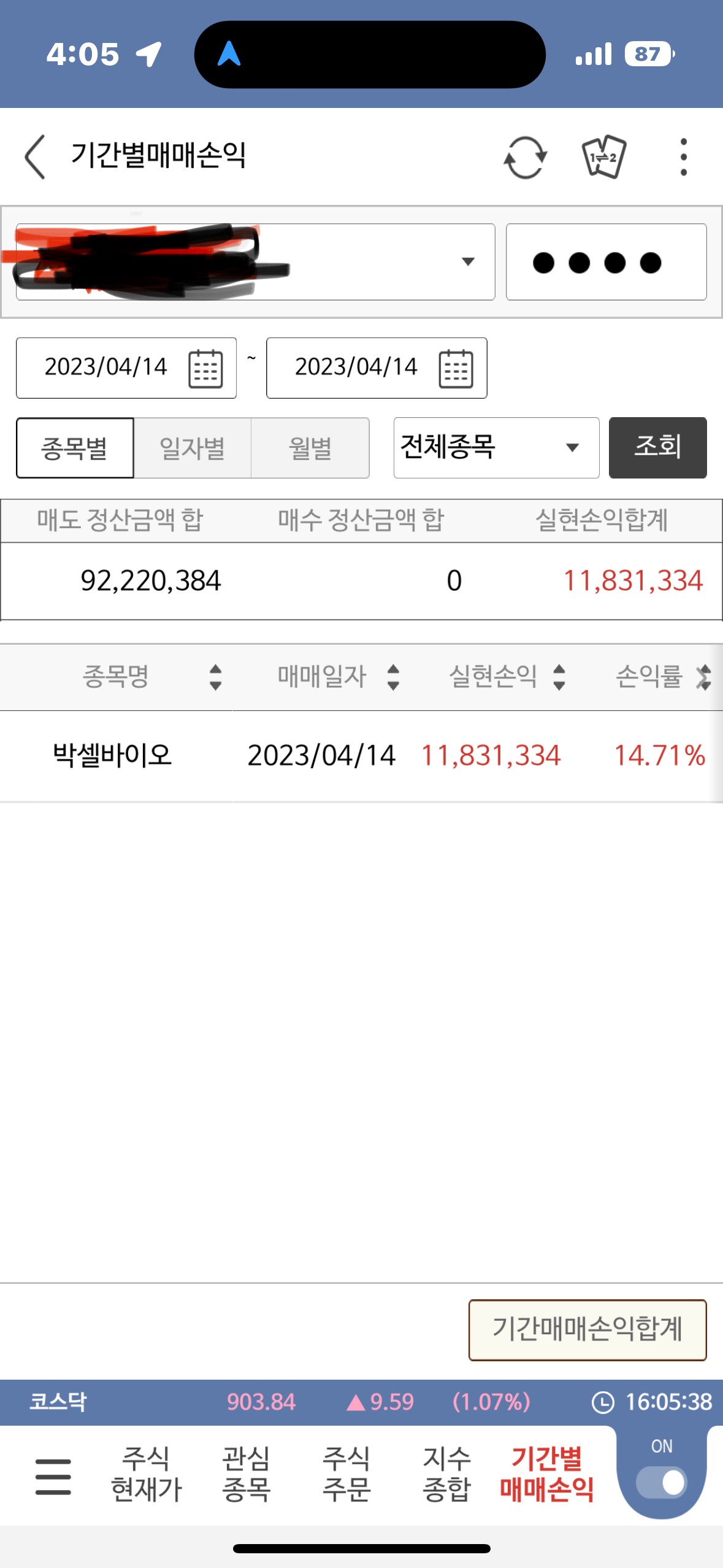
Task: Tap the 조회 search button
Action: [x=657, y=448]
